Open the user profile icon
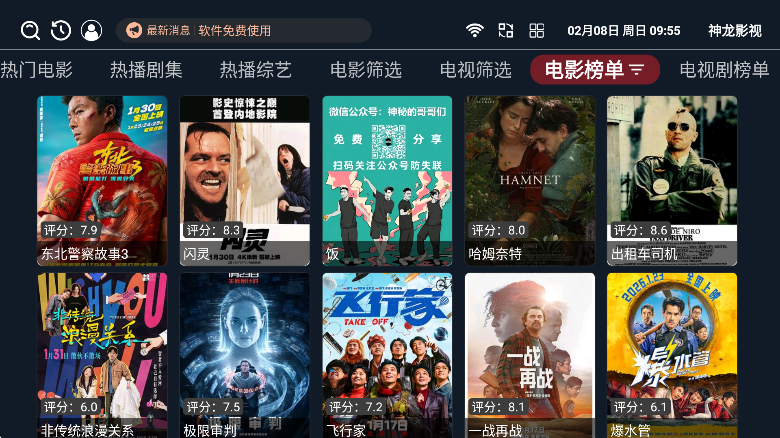The height and width of the screenshot is (438, 780). [x=92, y=30]
